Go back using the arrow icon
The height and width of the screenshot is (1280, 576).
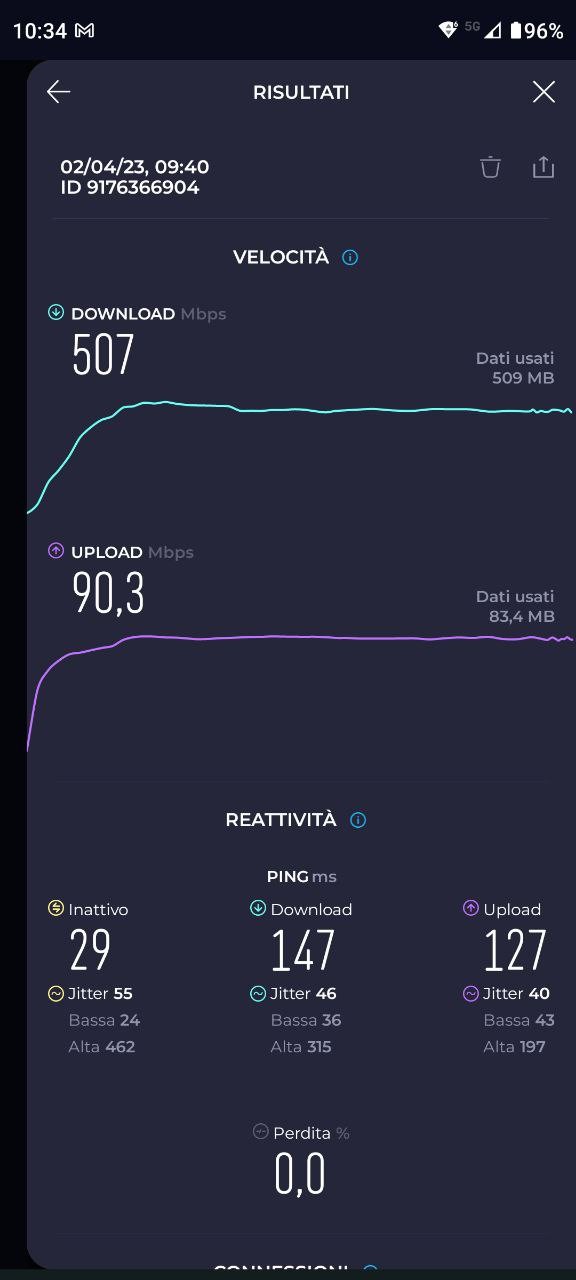click(58, 92)
